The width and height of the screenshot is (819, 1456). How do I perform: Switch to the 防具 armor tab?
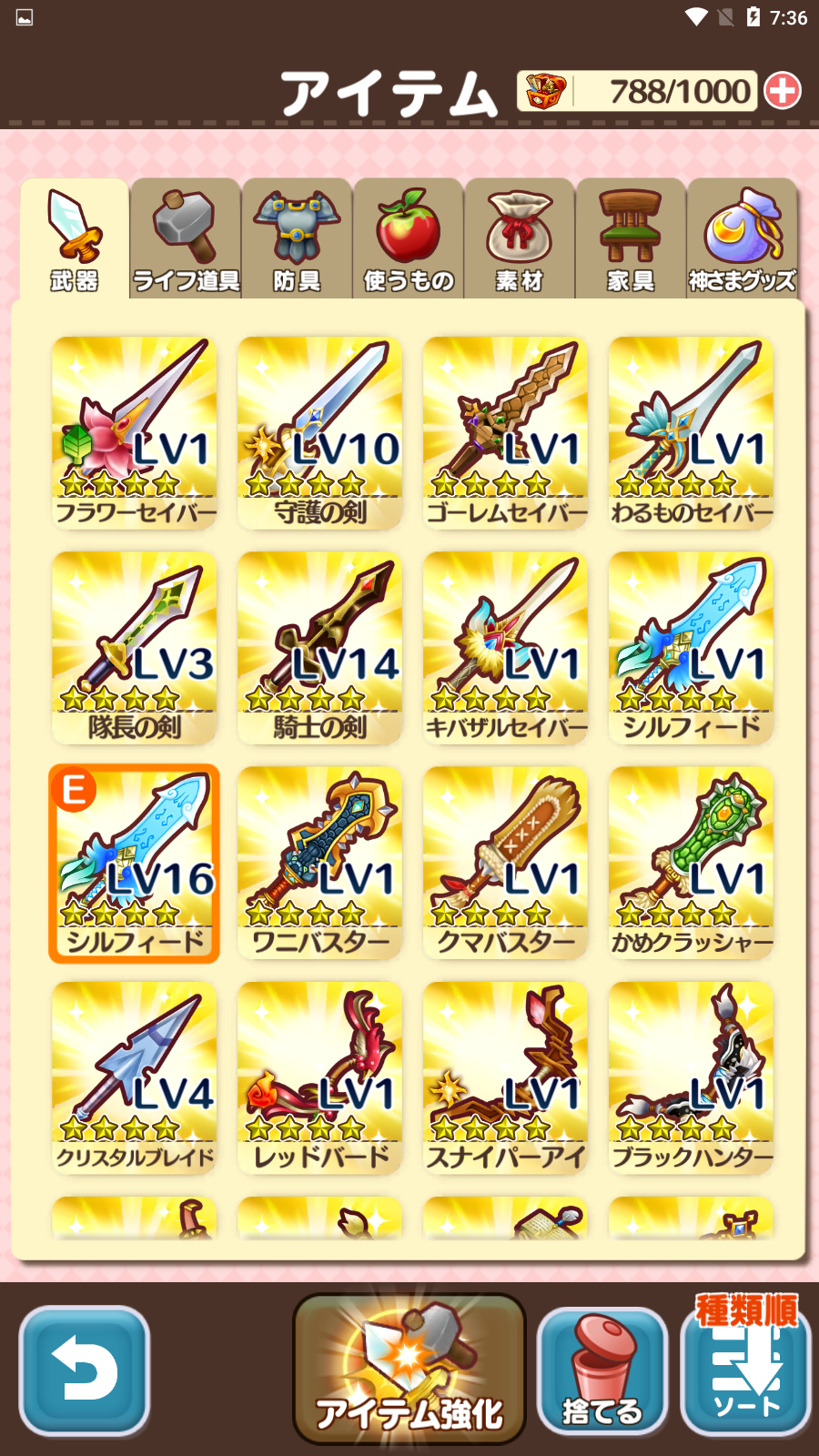297,240
